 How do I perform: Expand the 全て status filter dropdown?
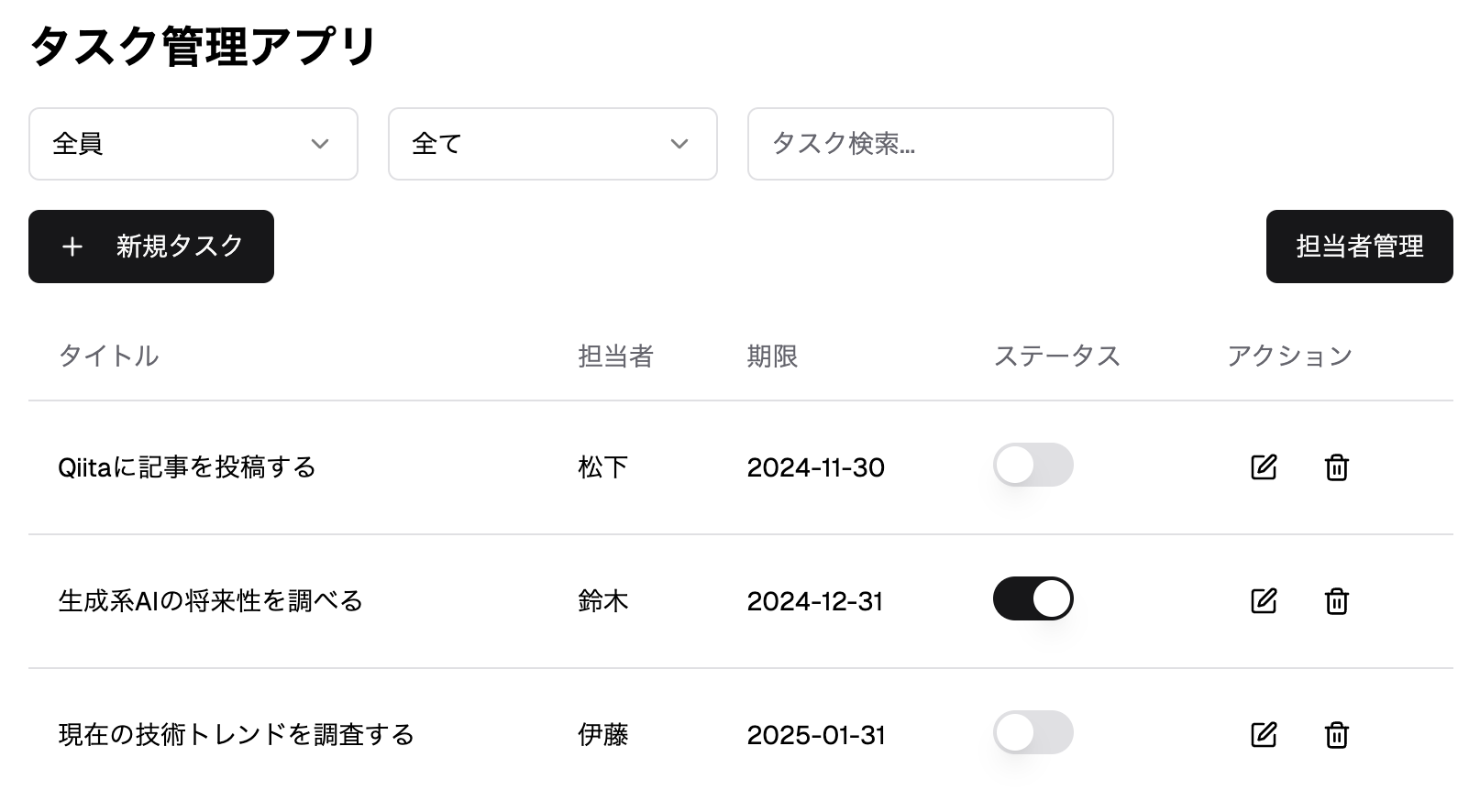(552, 144)
